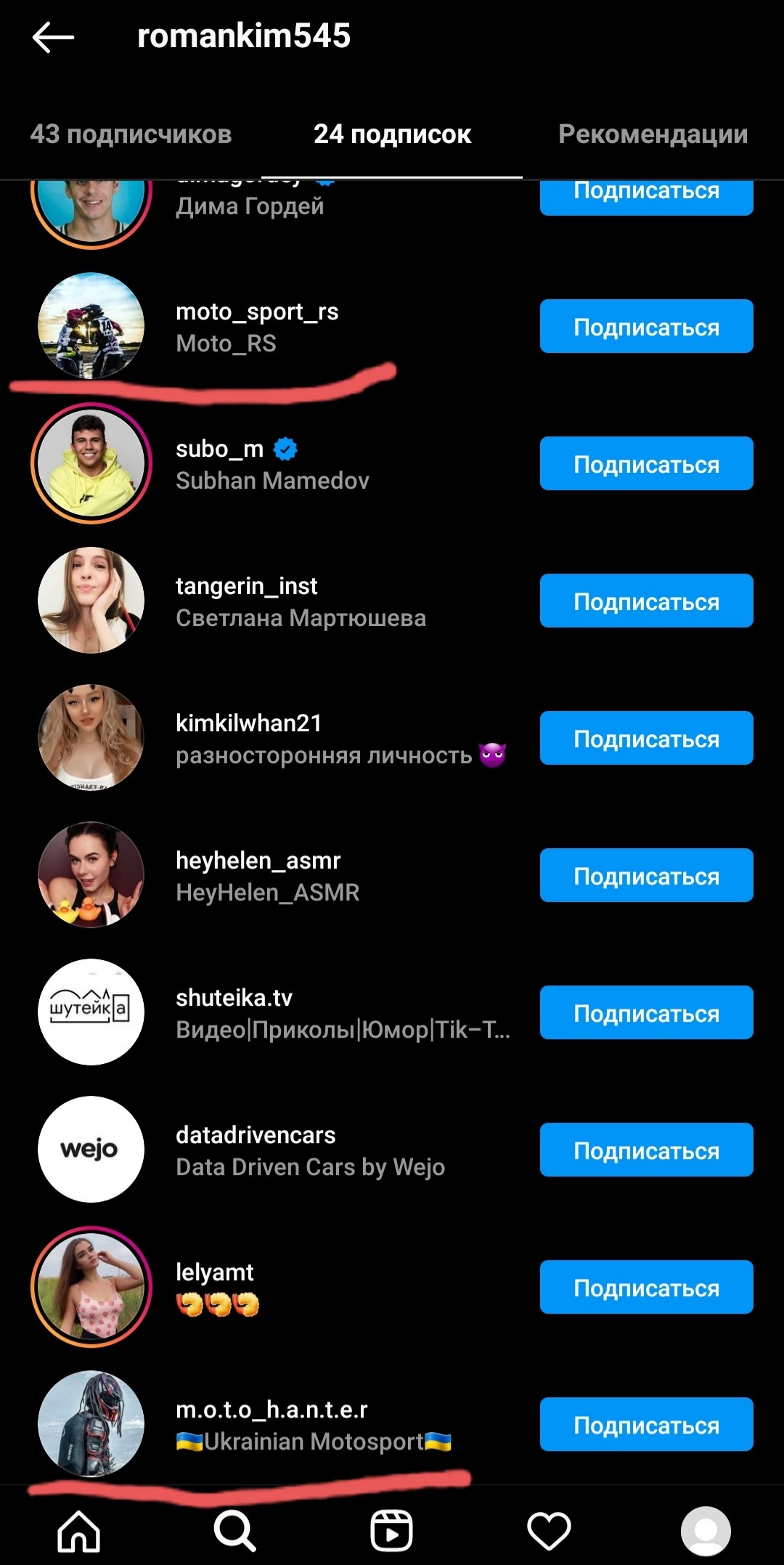Open the activity heart tab
The image size is (784, 1565).
tap(549, 1531)
